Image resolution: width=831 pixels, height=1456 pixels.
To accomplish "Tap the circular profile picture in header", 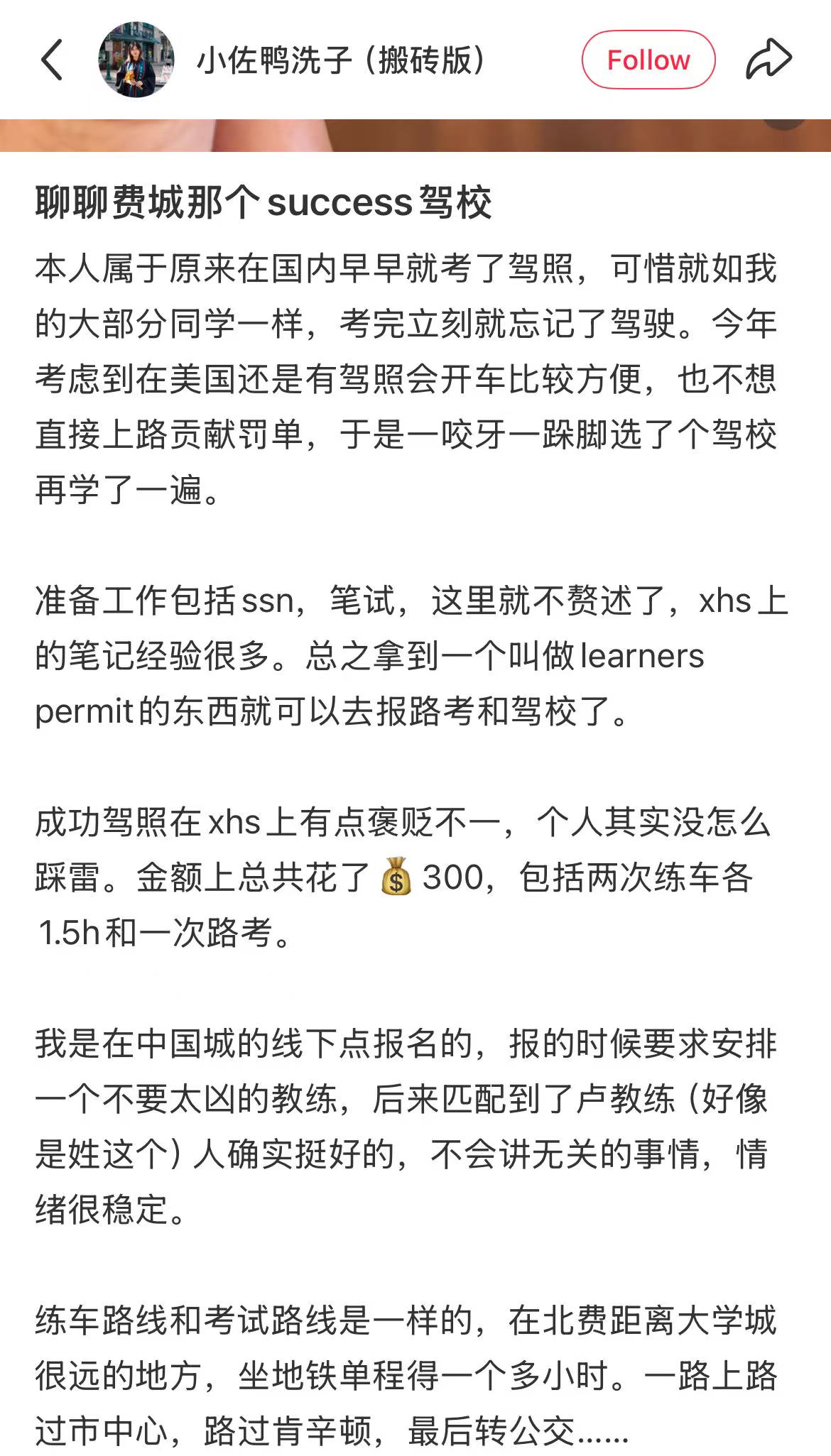I will [135, 60].
